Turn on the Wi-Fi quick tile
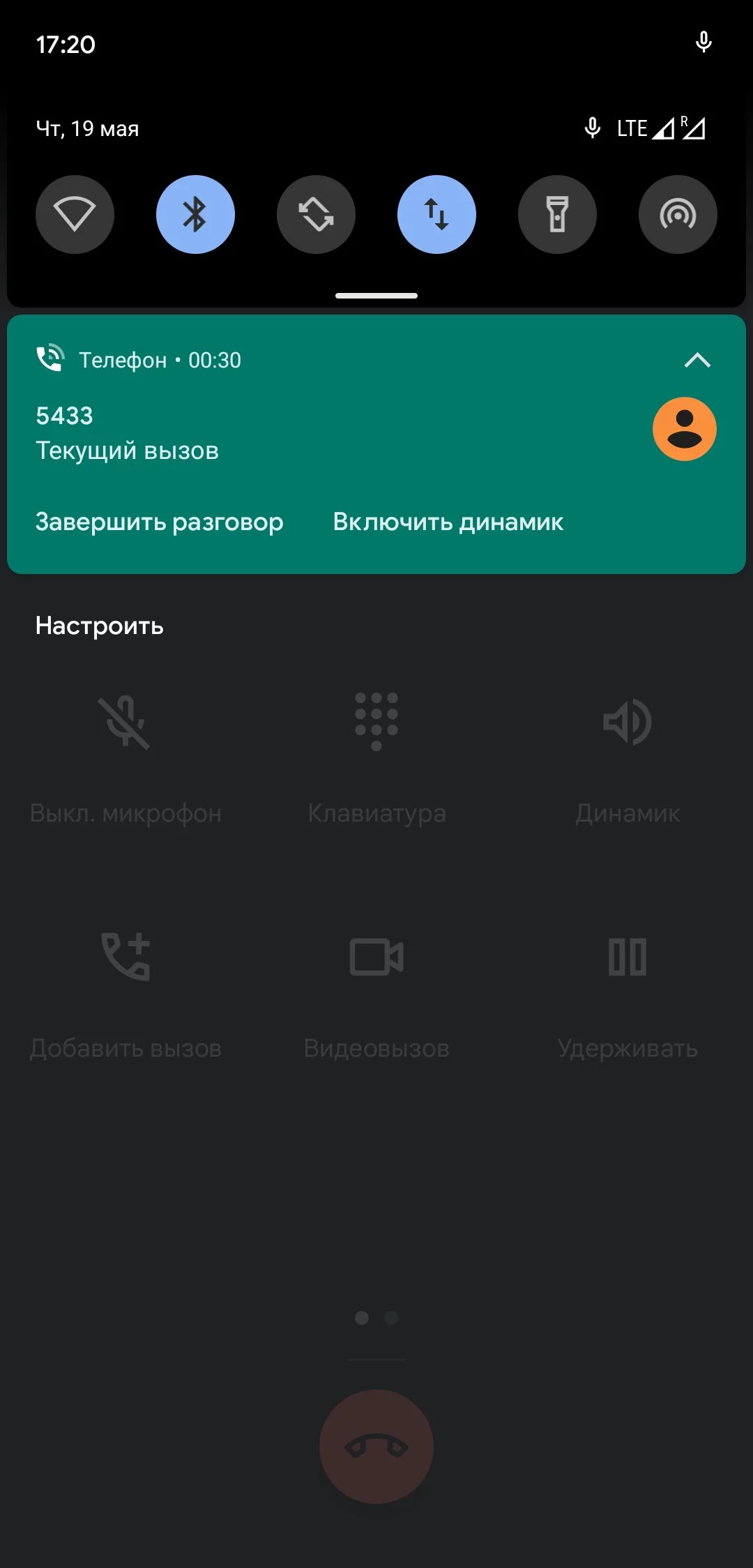 (x=75, y=214)
